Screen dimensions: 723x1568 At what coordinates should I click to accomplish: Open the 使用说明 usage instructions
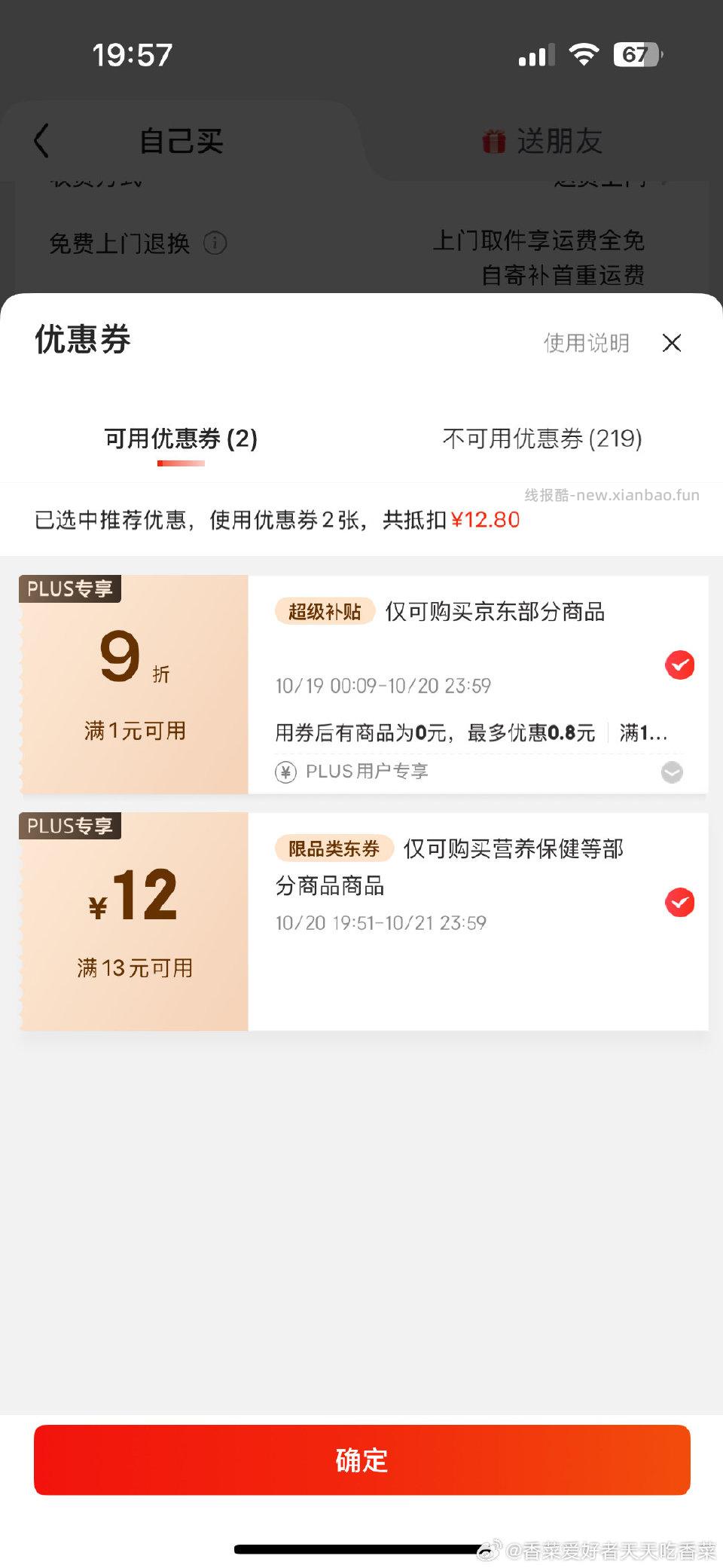pyautogui.click(x=586, y=343)
